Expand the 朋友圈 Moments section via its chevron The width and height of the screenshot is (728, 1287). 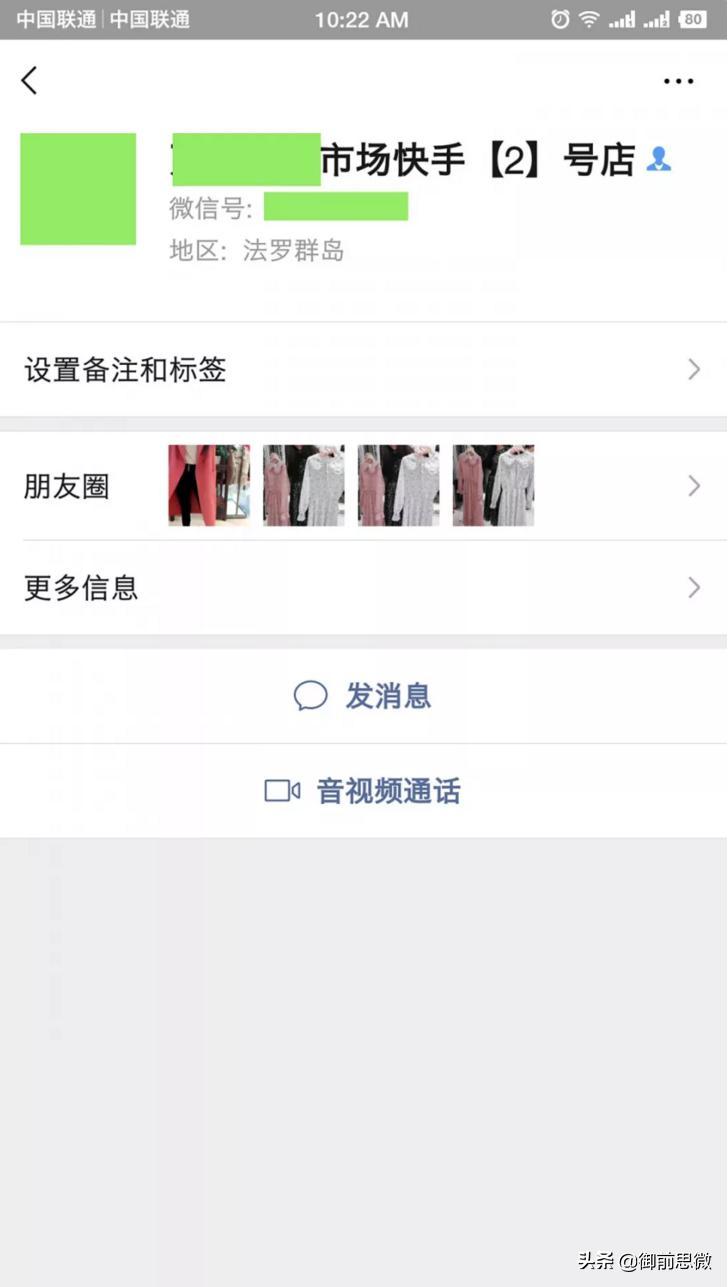pyautogui.click(x=694, y=486)
